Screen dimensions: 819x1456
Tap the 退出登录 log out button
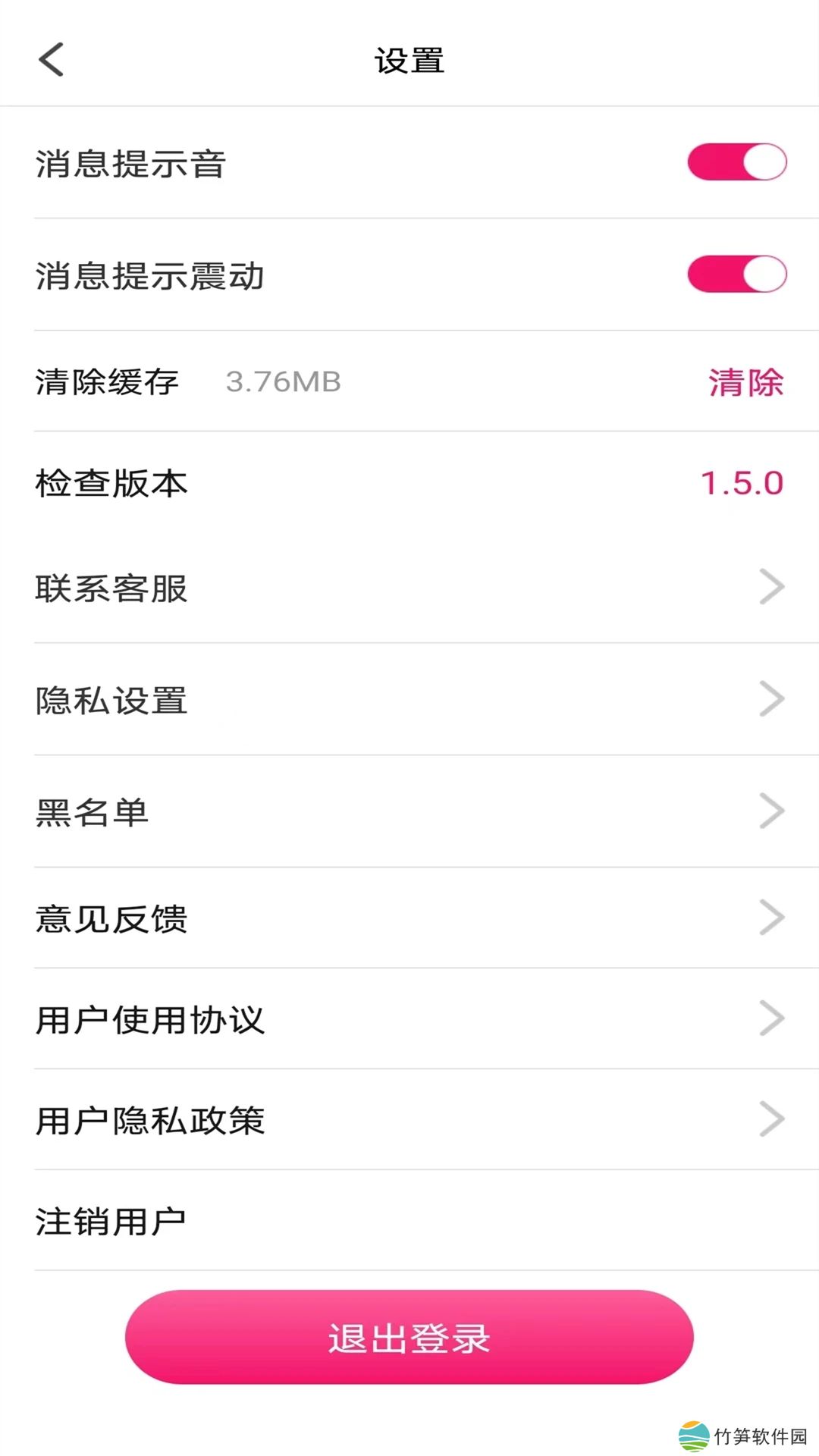coord(409,1337)
